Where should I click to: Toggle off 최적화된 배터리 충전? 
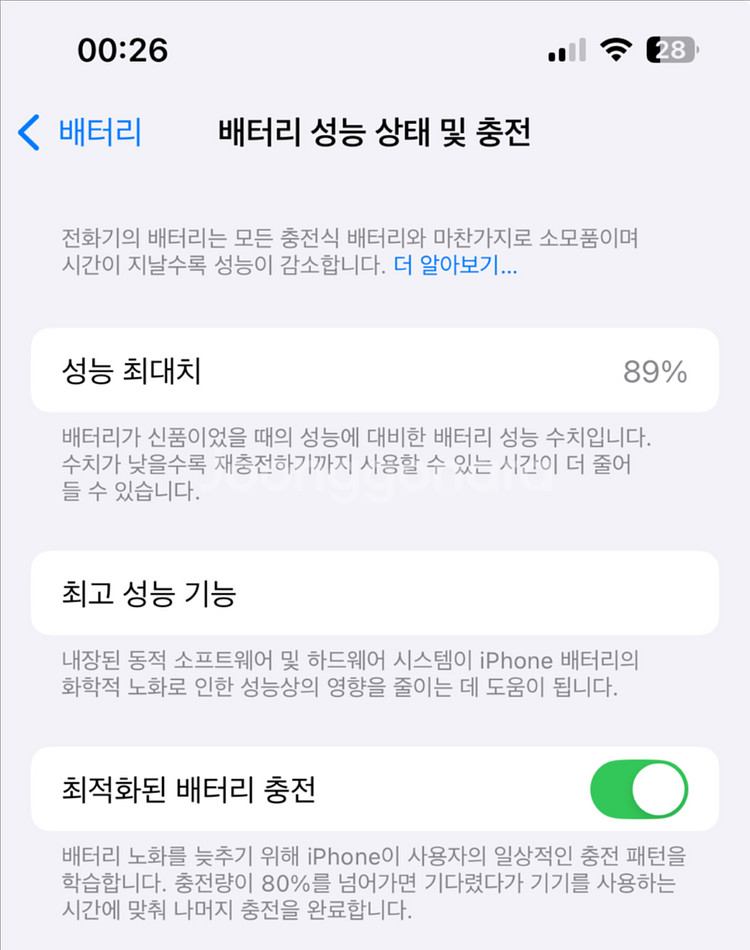[x=639, y=789]
